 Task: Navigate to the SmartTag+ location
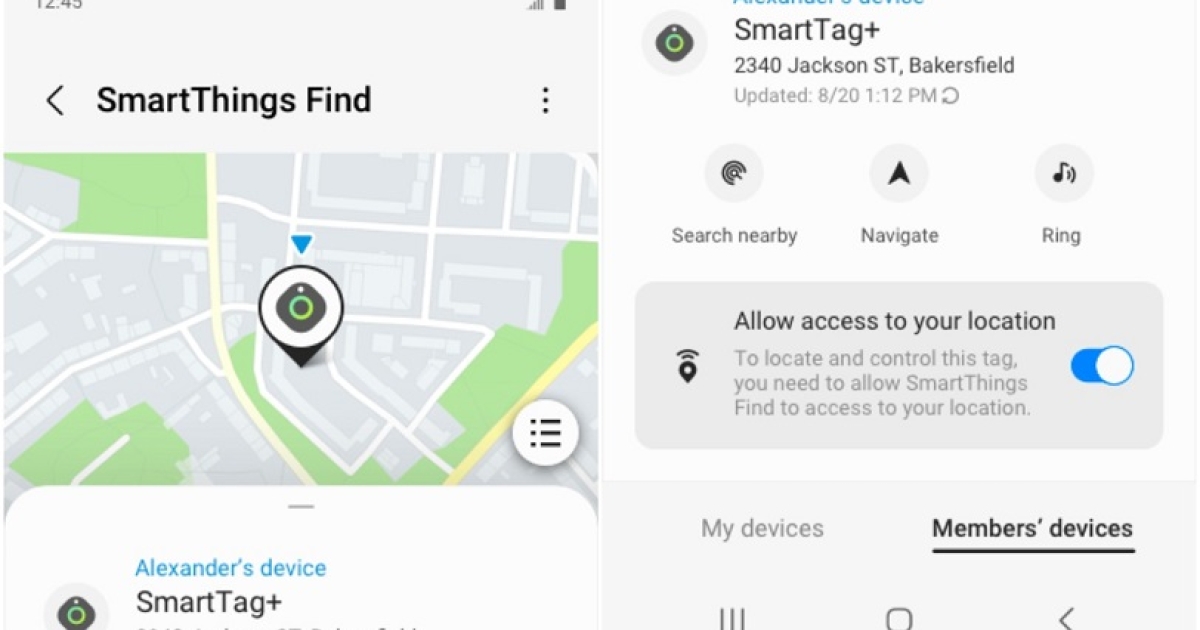click(899, 174)
